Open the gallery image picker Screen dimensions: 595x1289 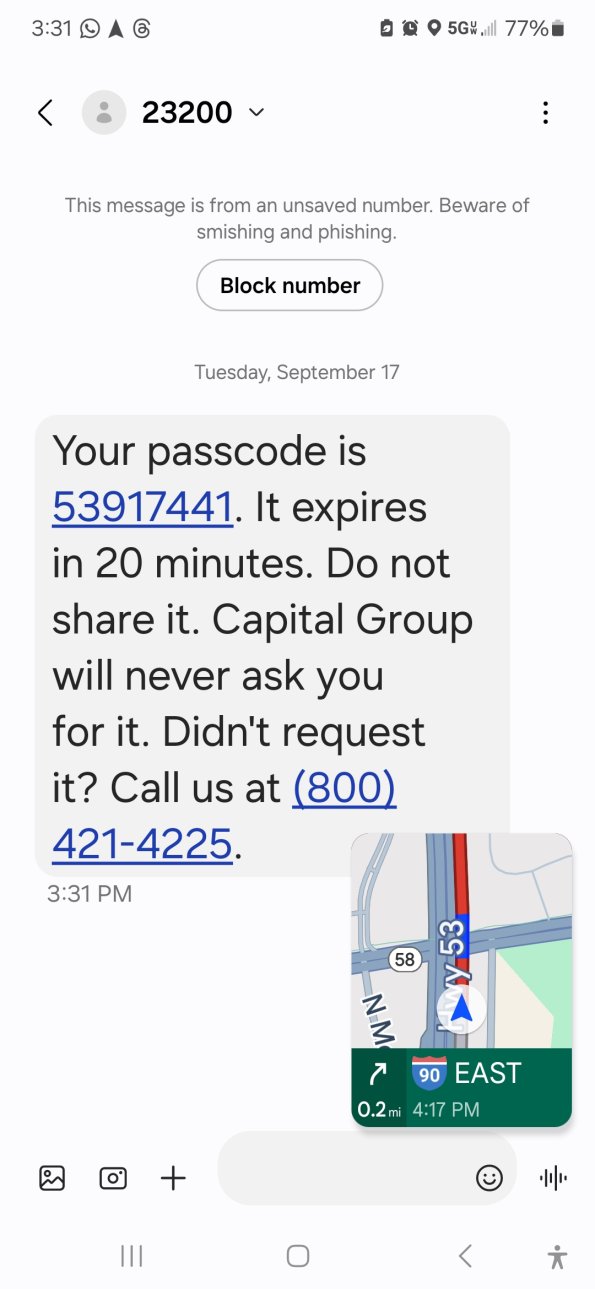point(52,1178)
